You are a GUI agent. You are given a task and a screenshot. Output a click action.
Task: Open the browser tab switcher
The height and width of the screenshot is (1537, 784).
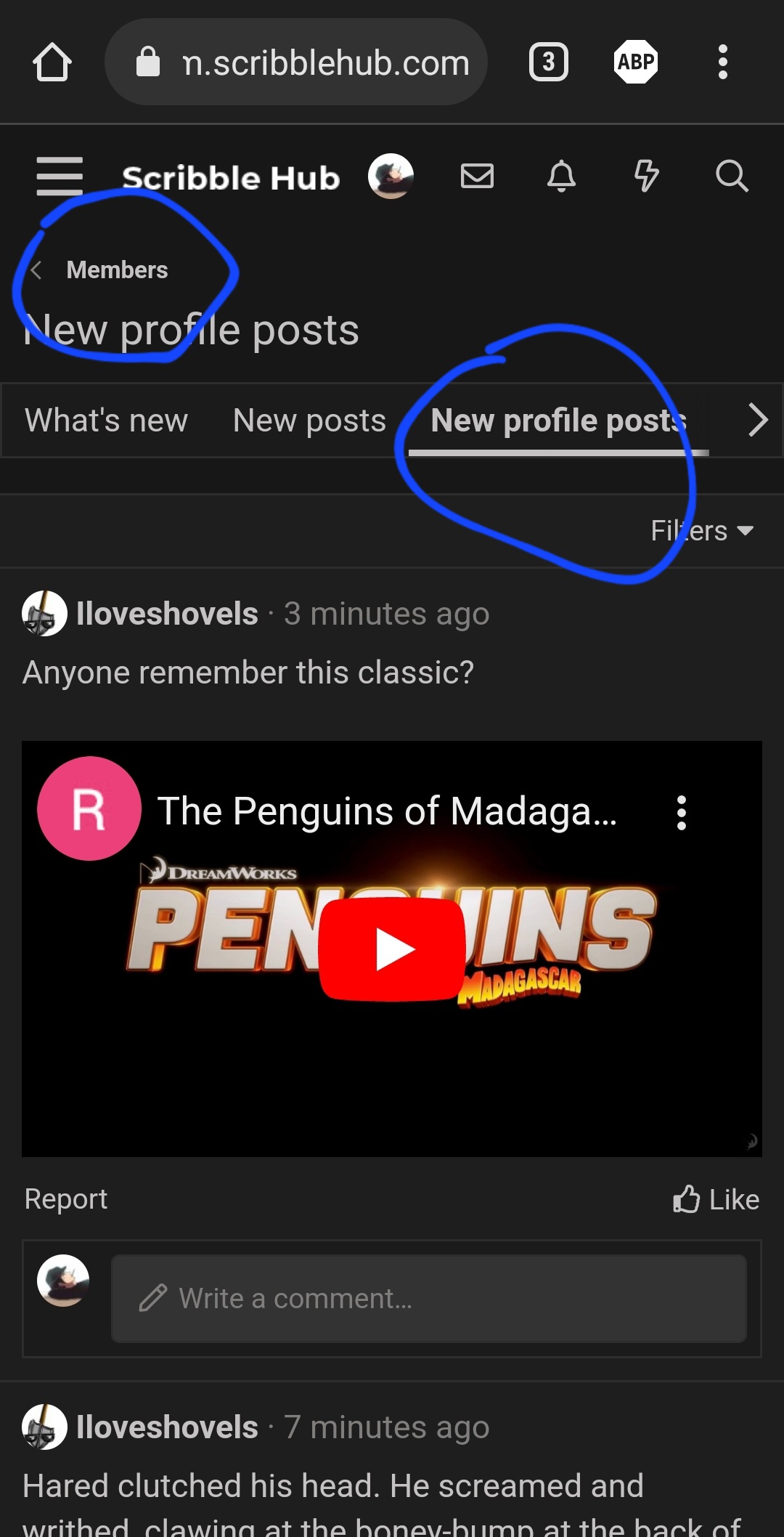548,62
